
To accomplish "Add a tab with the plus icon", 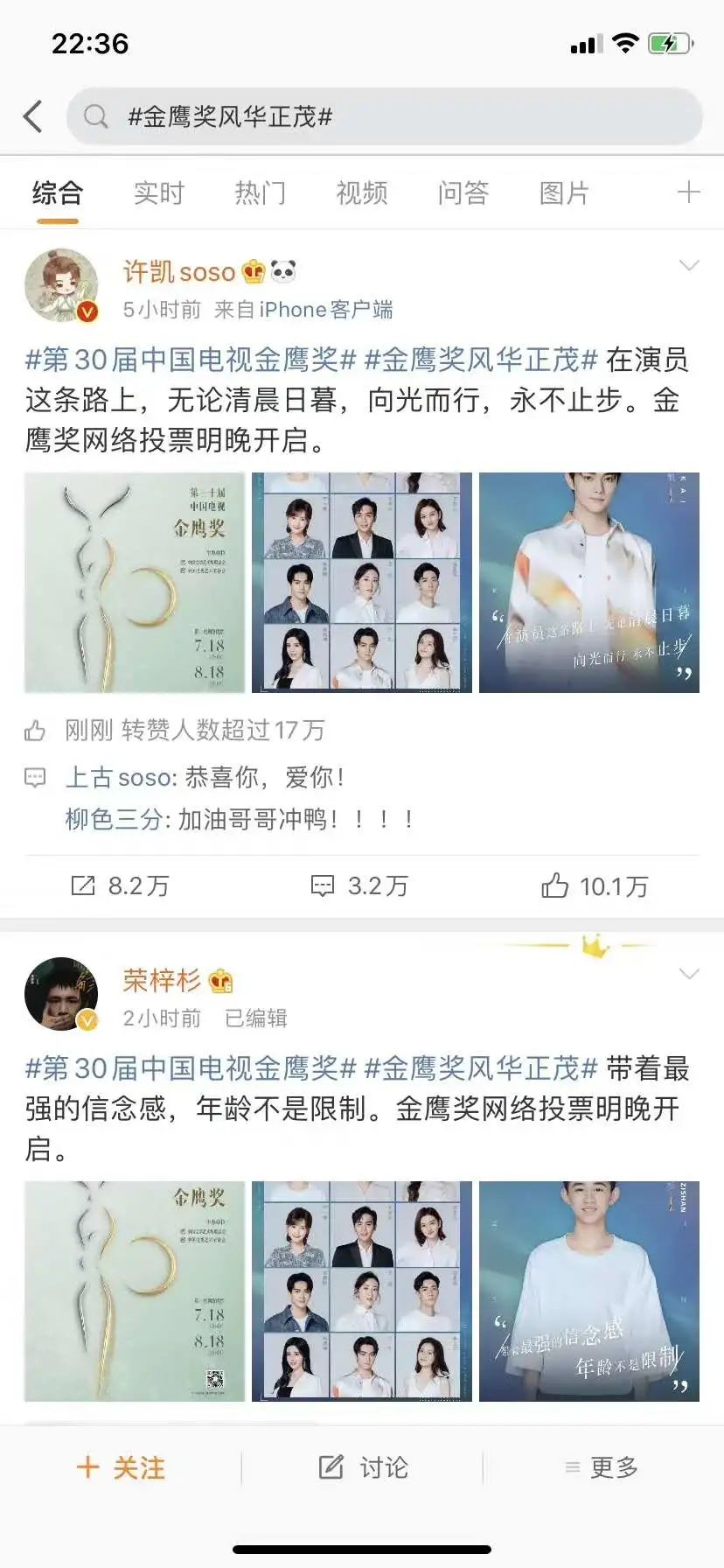I will coord(688,192).
